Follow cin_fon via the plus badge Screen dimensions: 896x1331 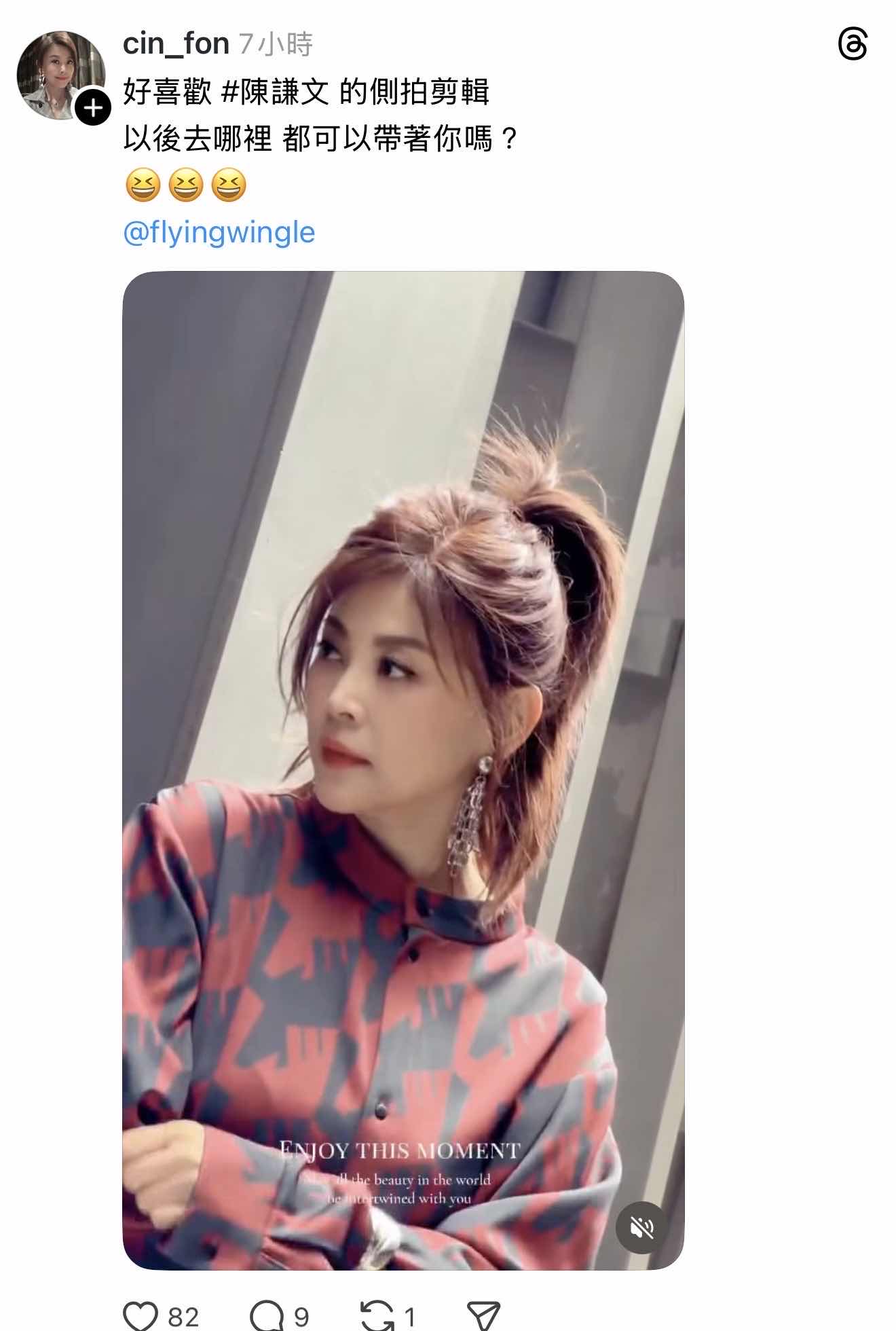(x=92, y=107)
